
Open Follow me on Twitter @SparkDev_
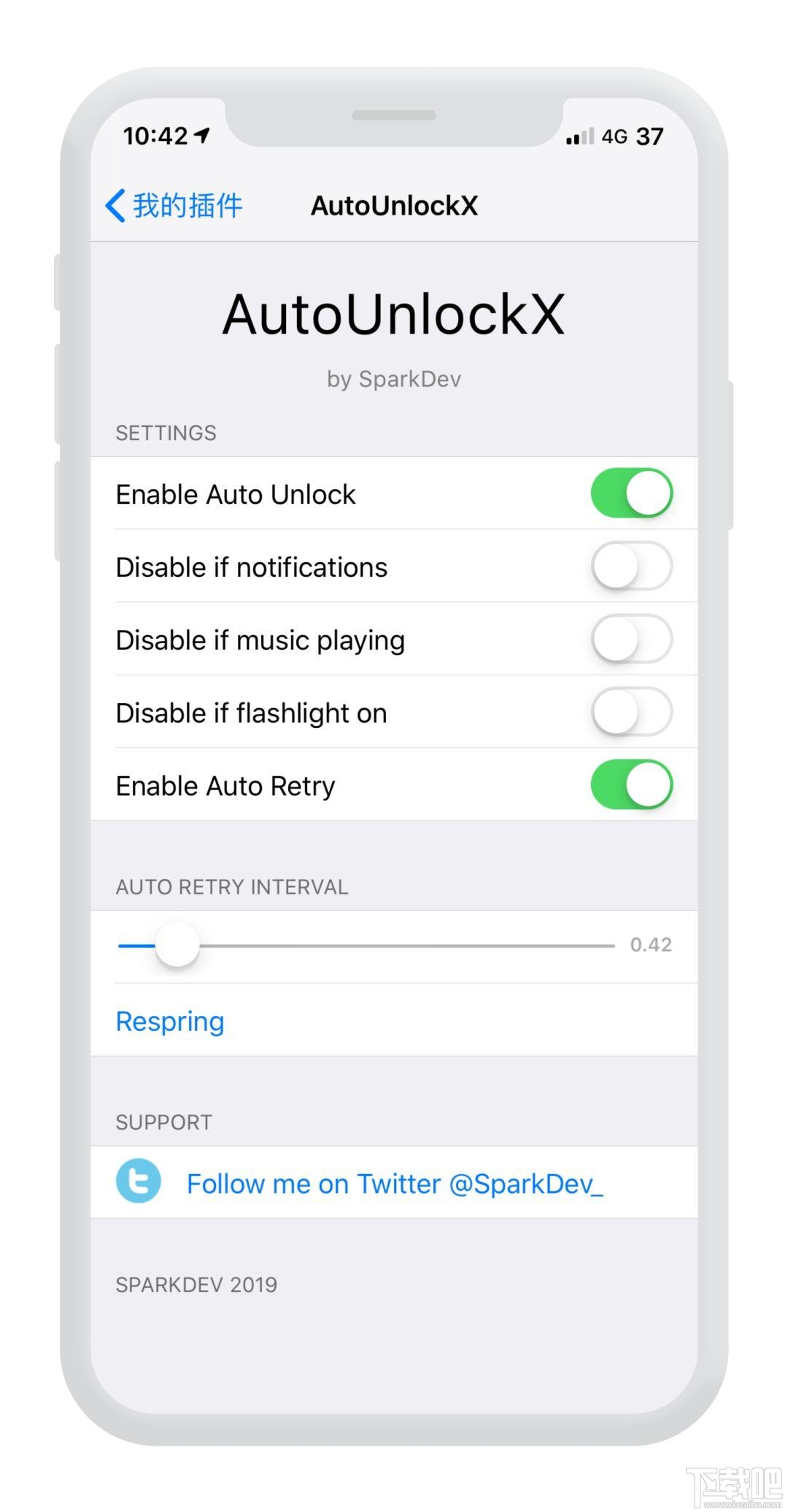(394, 1183)
